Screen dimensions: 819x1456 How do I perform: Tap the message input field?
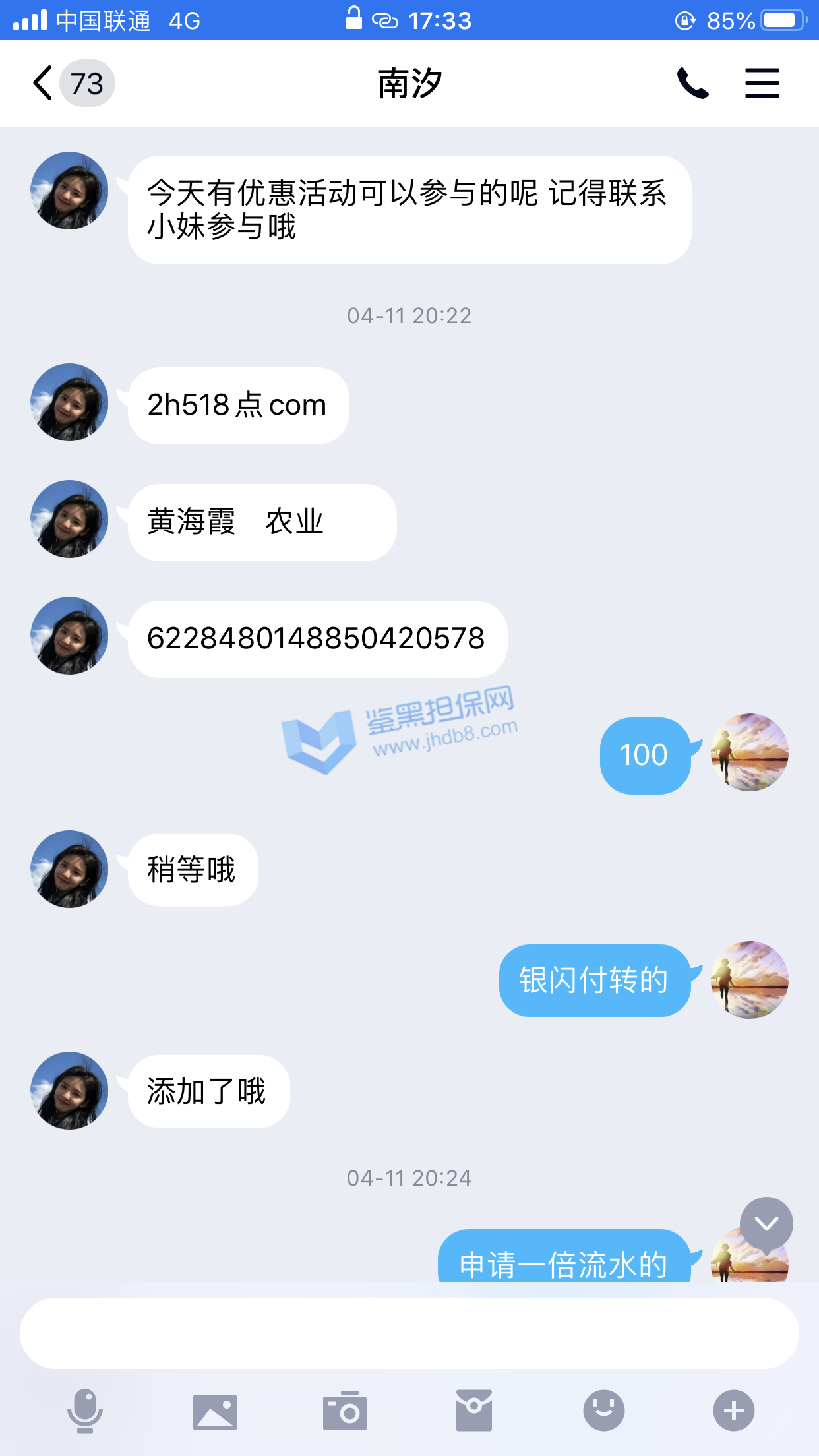tap(409, 1333)
